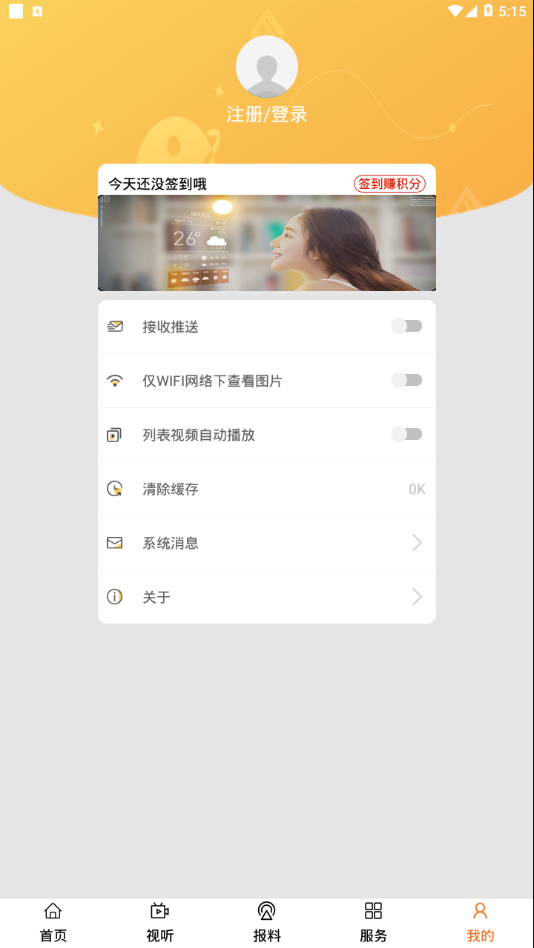534x948 pixels.
Task: Open the 关于 about page
Action: point(267,597)
